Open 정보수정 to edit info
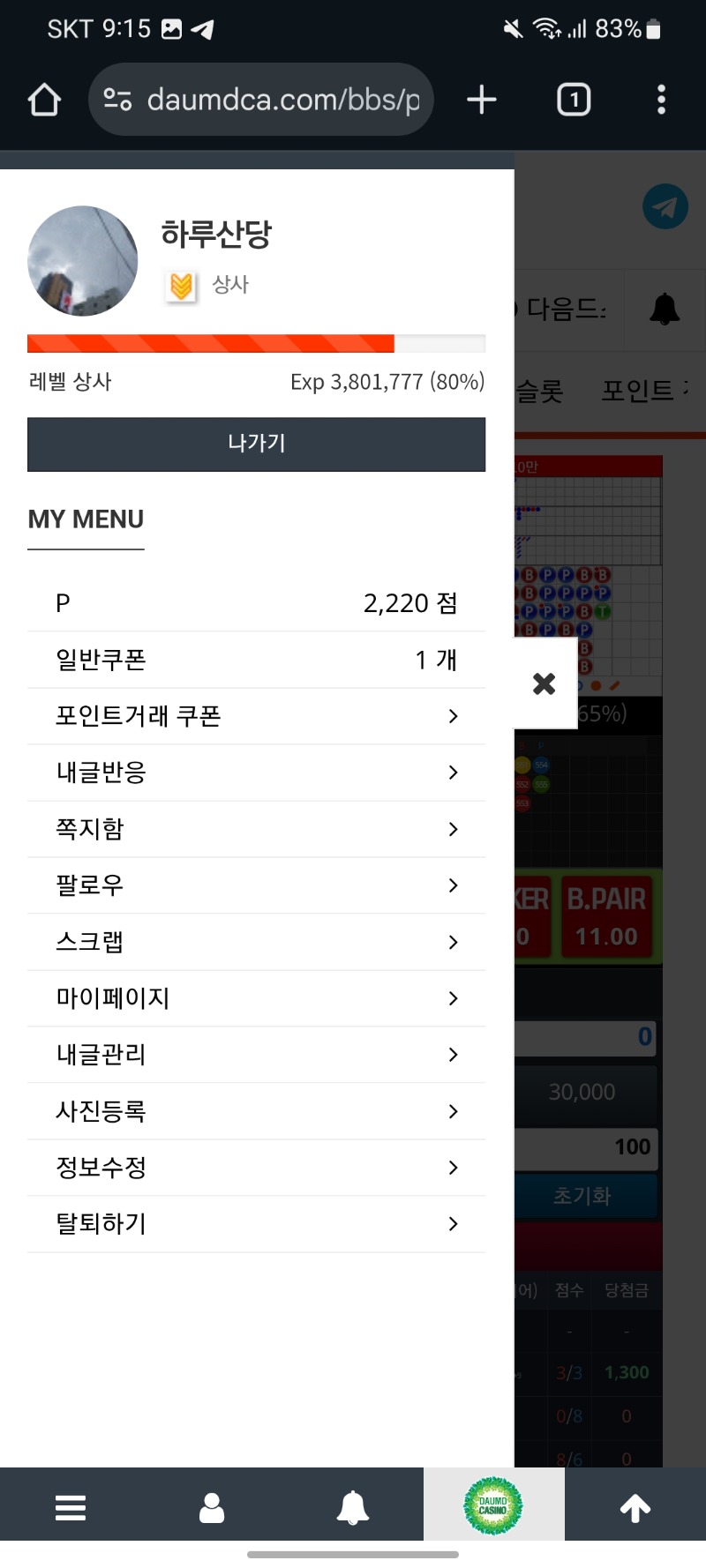The height and width of the screenshot is (1568, 706). pyautogui.click(x=256, y=1168)
